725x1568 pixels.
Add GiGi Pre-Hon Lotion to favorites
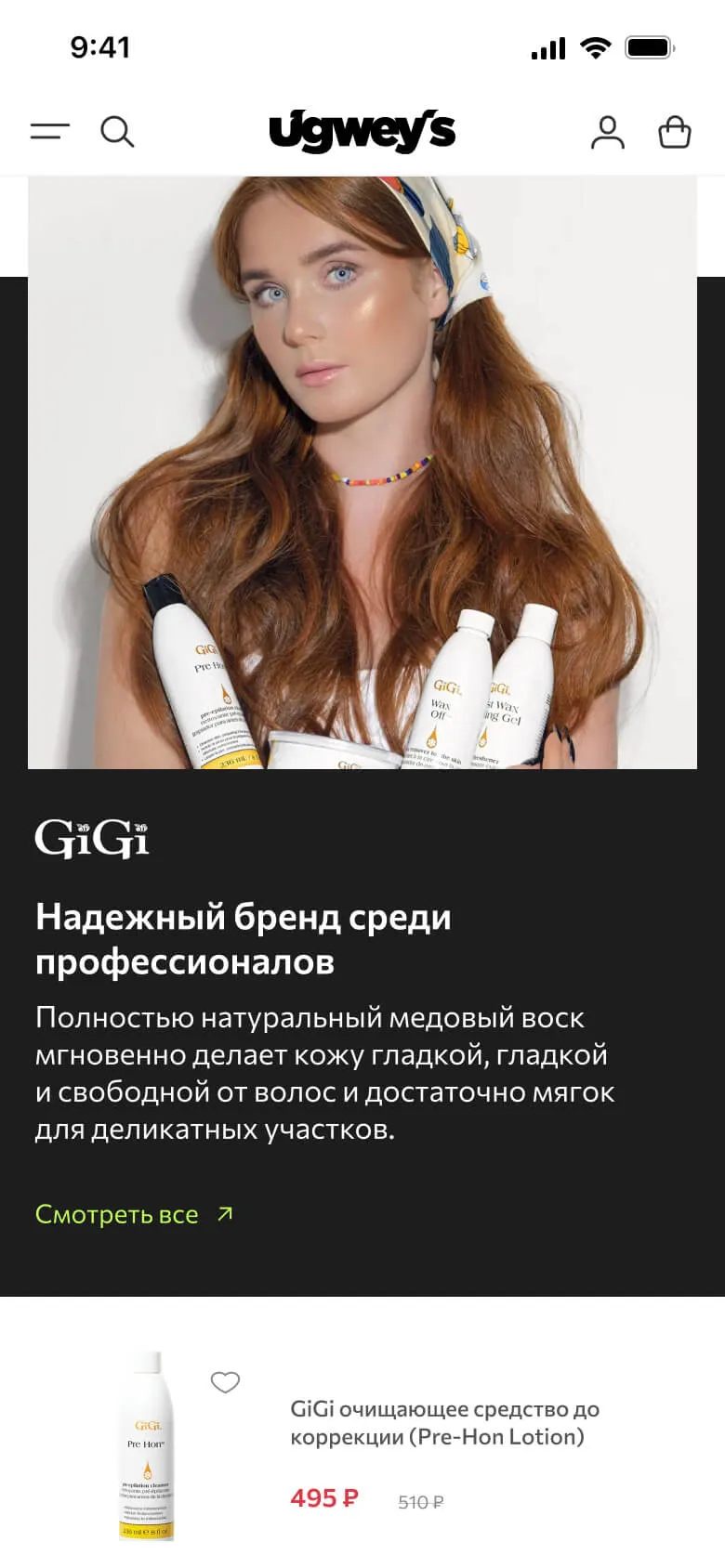[225, 1382]
